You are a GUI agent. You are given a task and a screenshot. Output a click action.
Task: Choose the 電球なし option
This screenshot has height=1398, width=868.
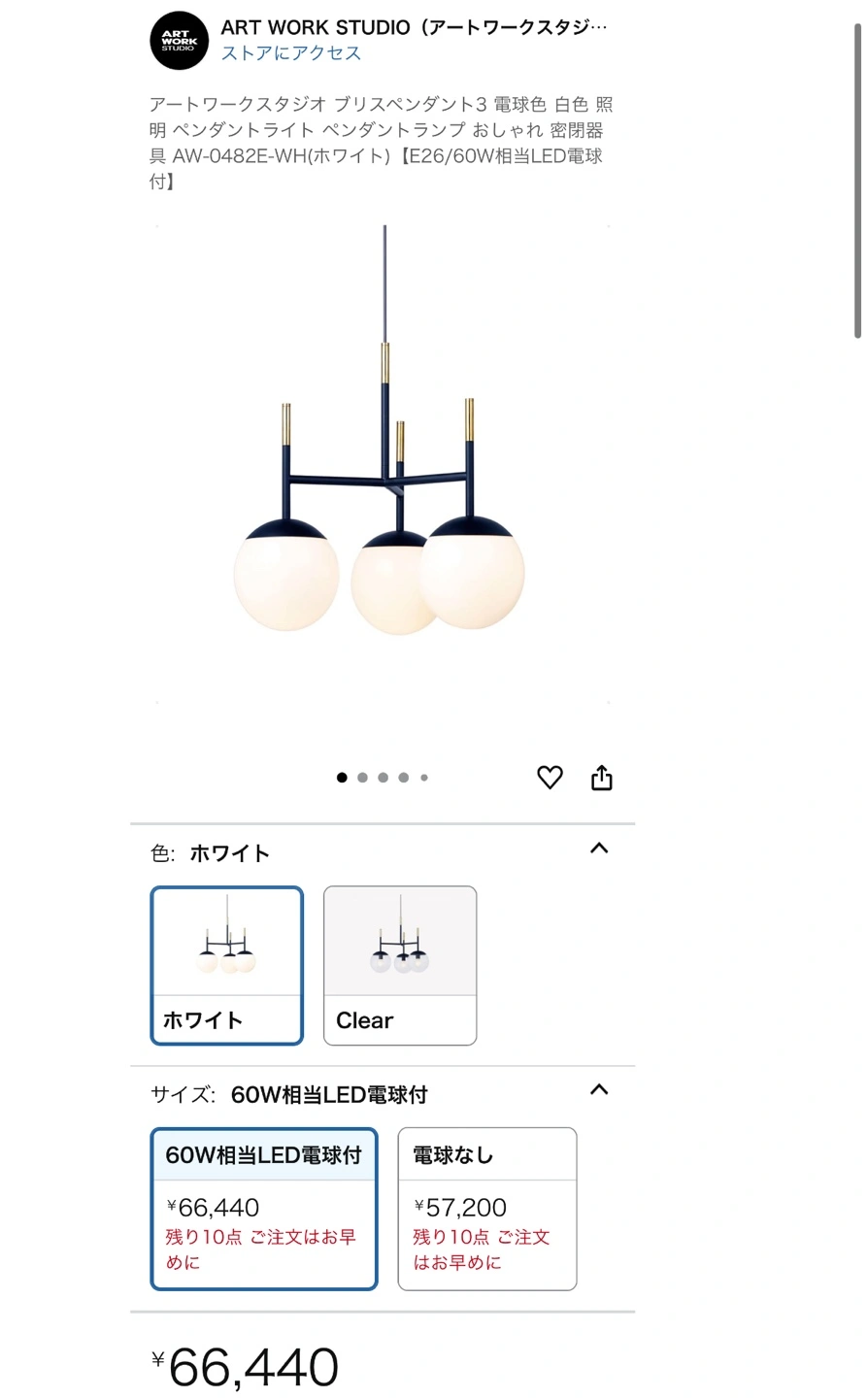pyautogui.click(x=486, y=1208)
